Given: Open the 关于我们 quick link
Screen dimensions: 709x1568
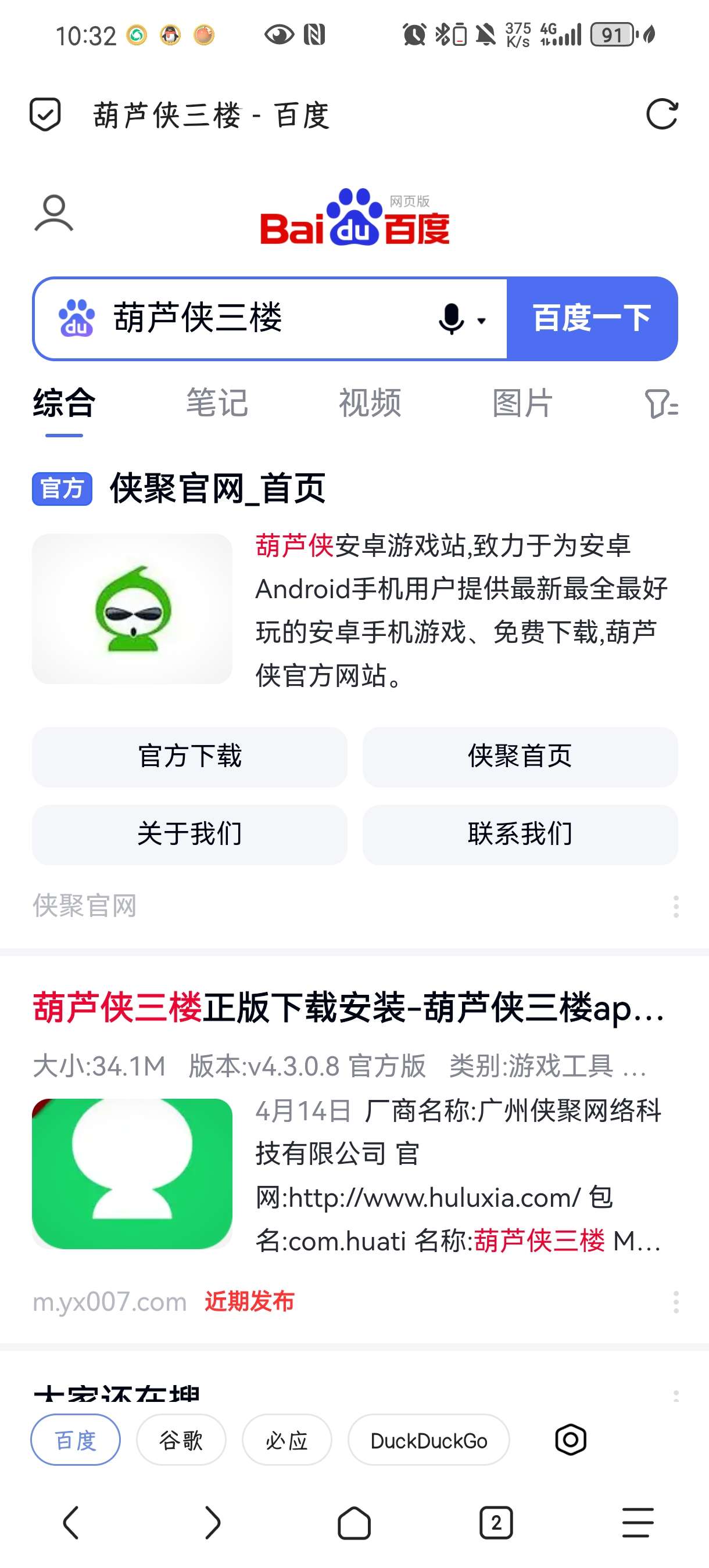Looking at the screenshot, I should (189, 834).
